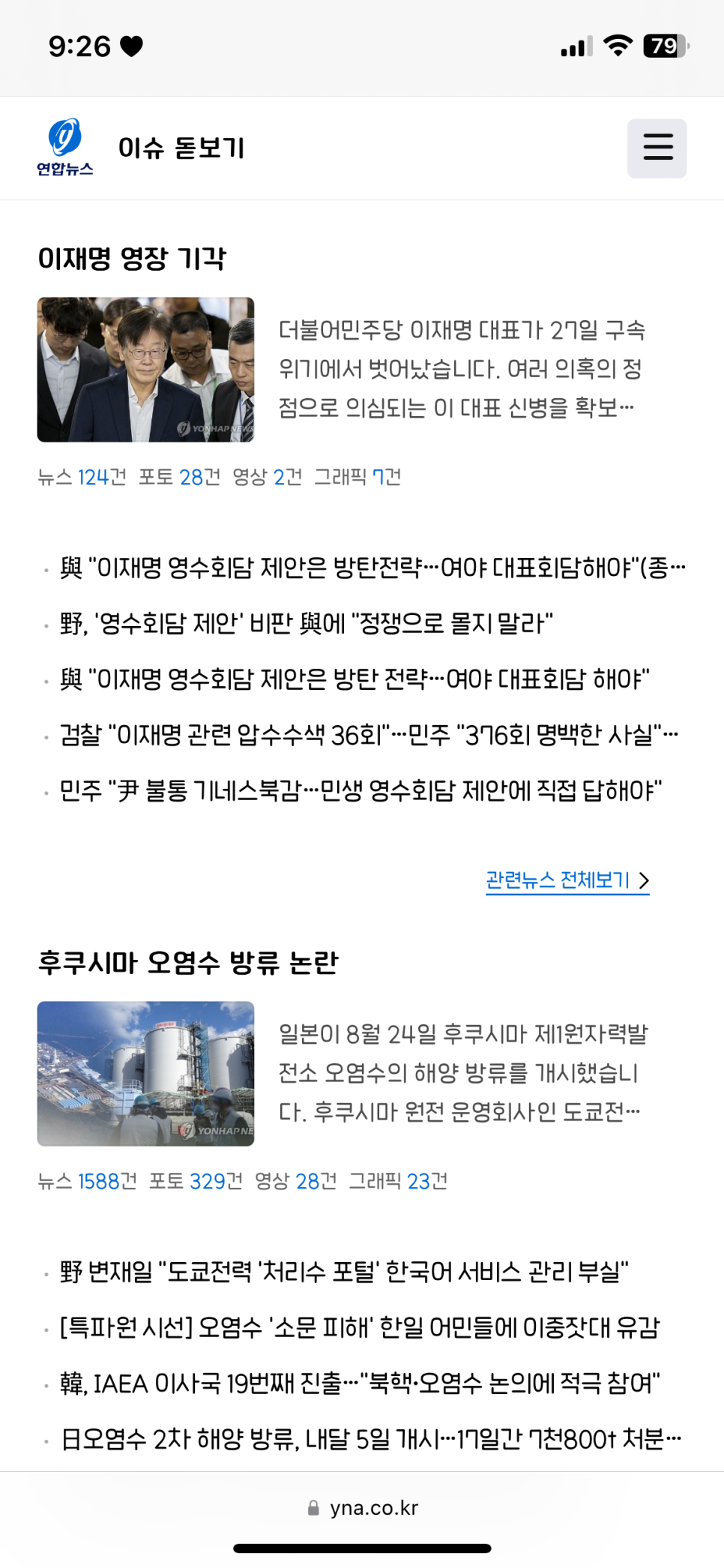Tap 관련뉴스 전체보기 link

pos(567,880)
